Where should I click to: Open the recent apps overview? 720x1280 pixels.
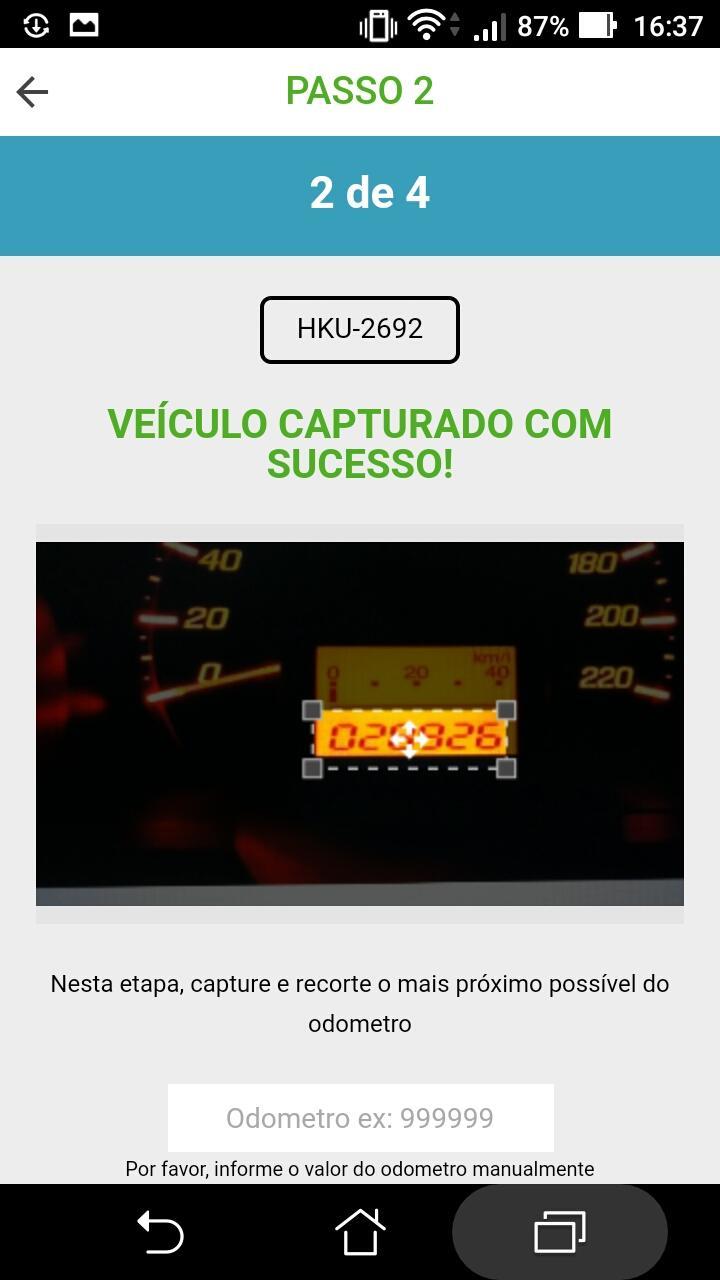click(560, 1232)
